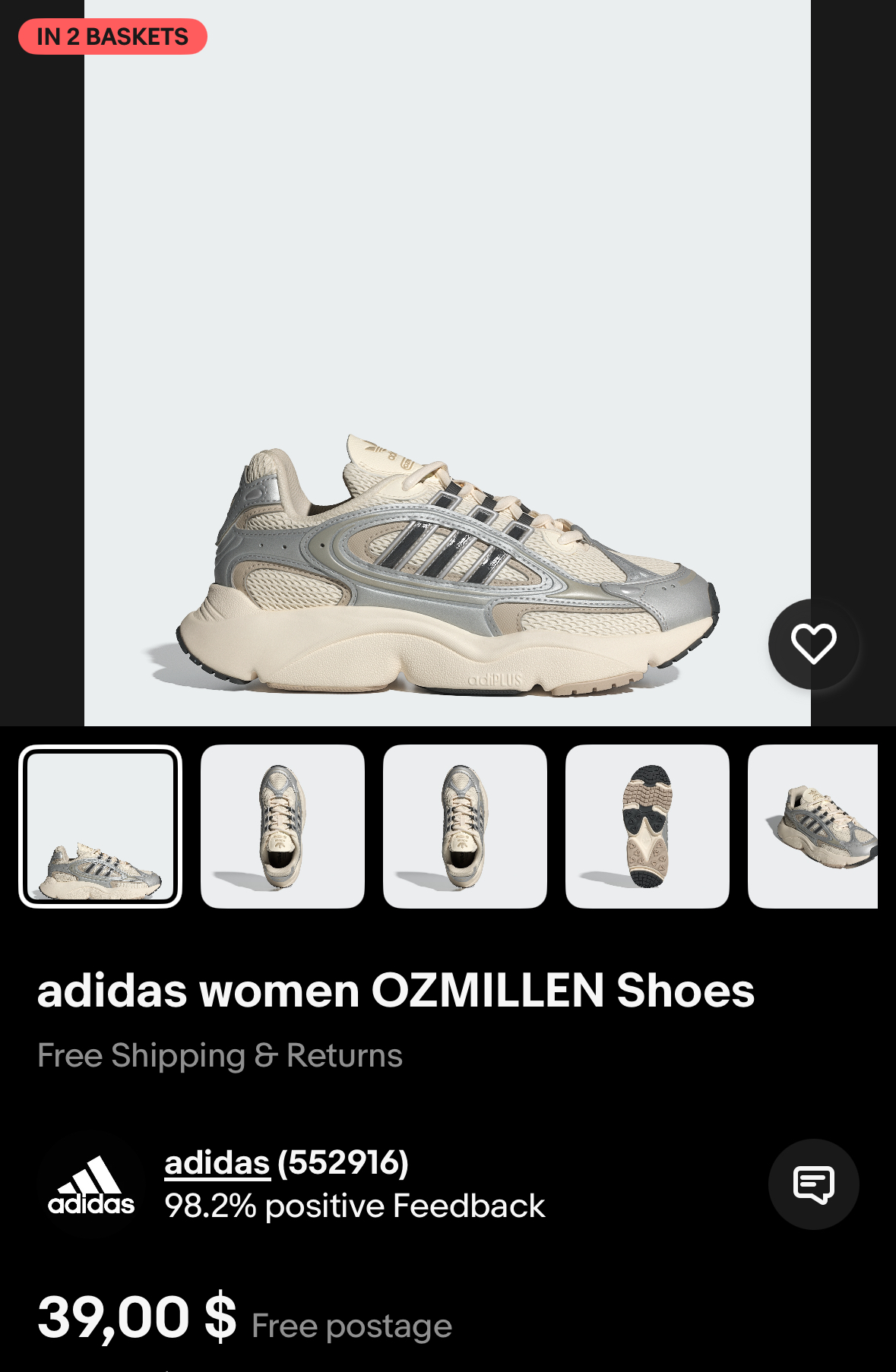Viewport: 896px width, 1372px height.
Task: Add the shoes to watchlist with heart icon
Action: click(813, 644)
